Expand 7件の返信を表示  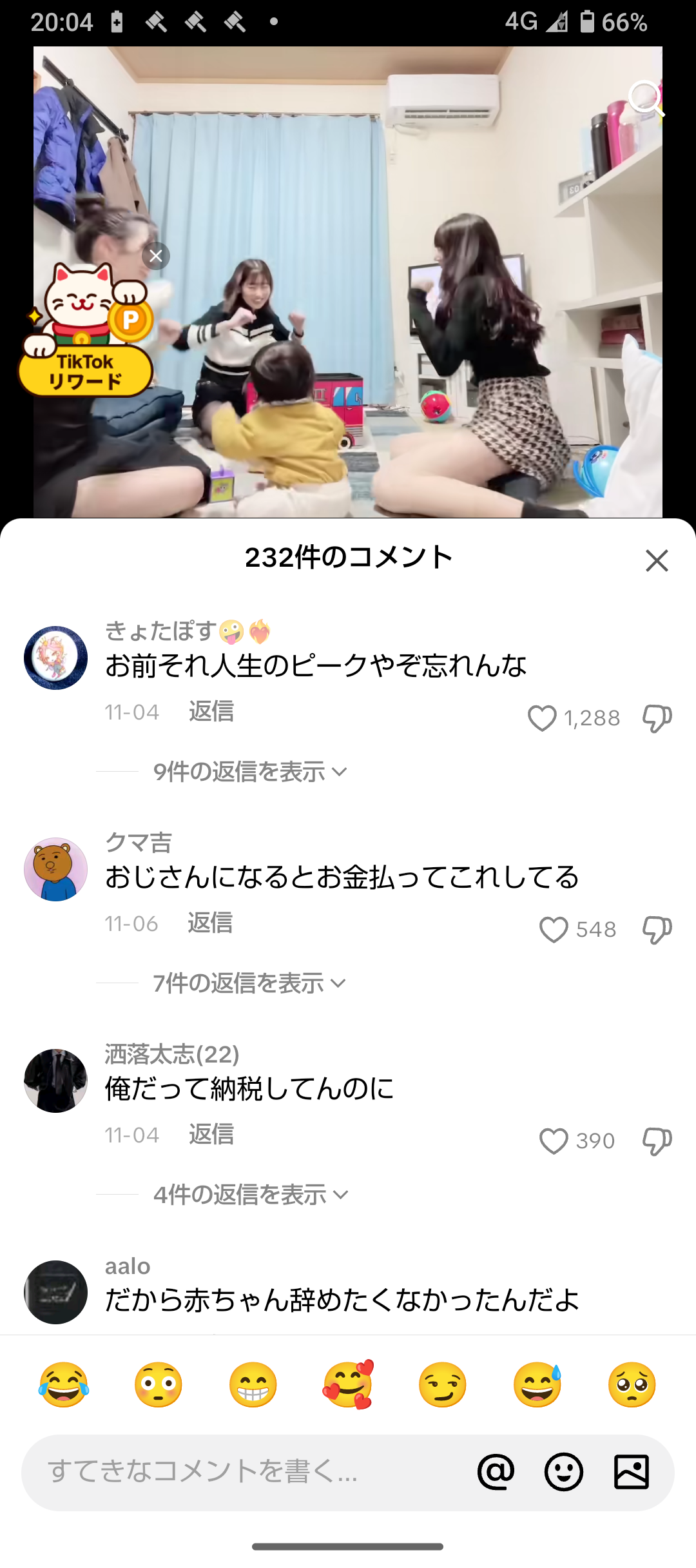[249, 983]
